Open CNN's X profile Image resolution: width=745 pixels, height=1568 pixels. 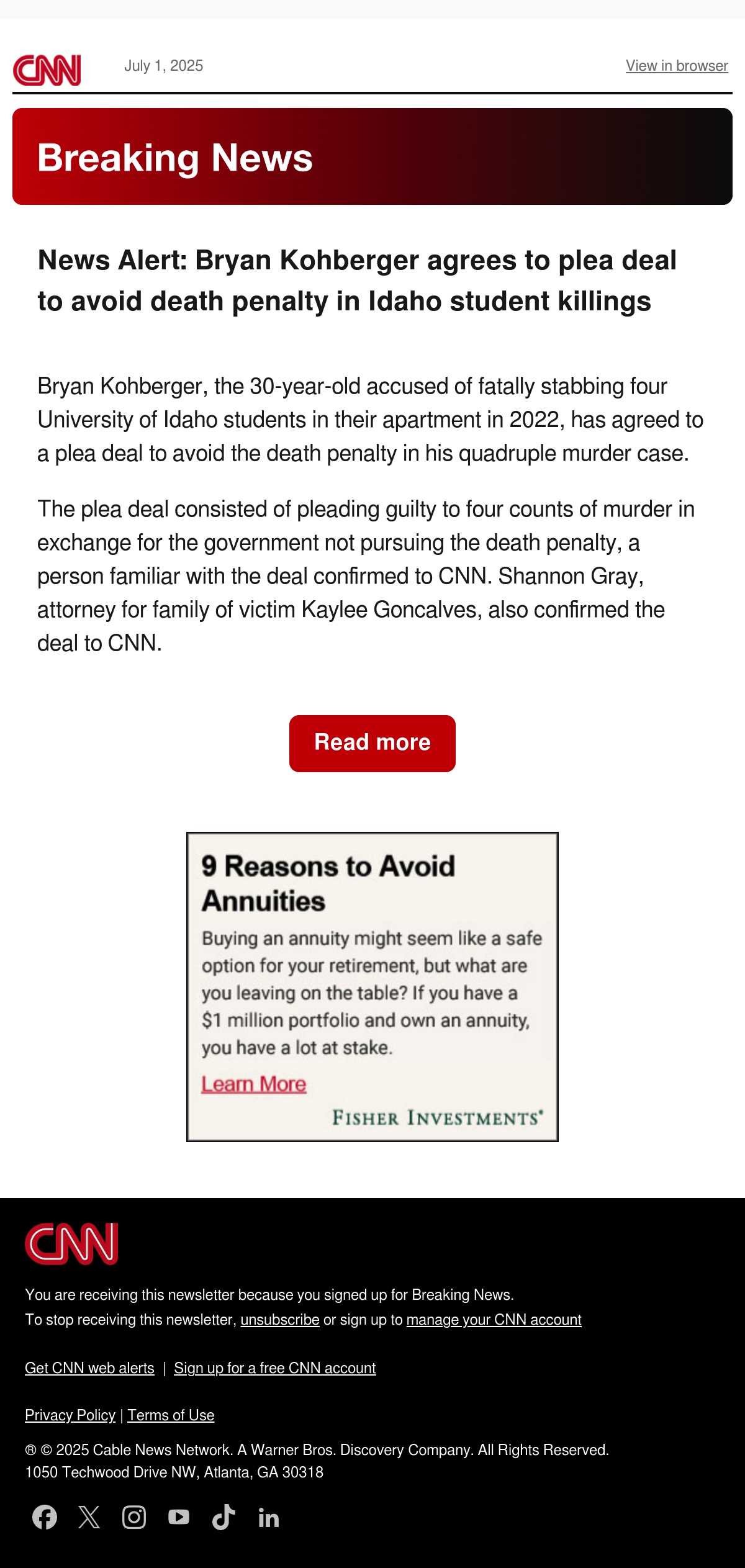tap(89, 1517)
